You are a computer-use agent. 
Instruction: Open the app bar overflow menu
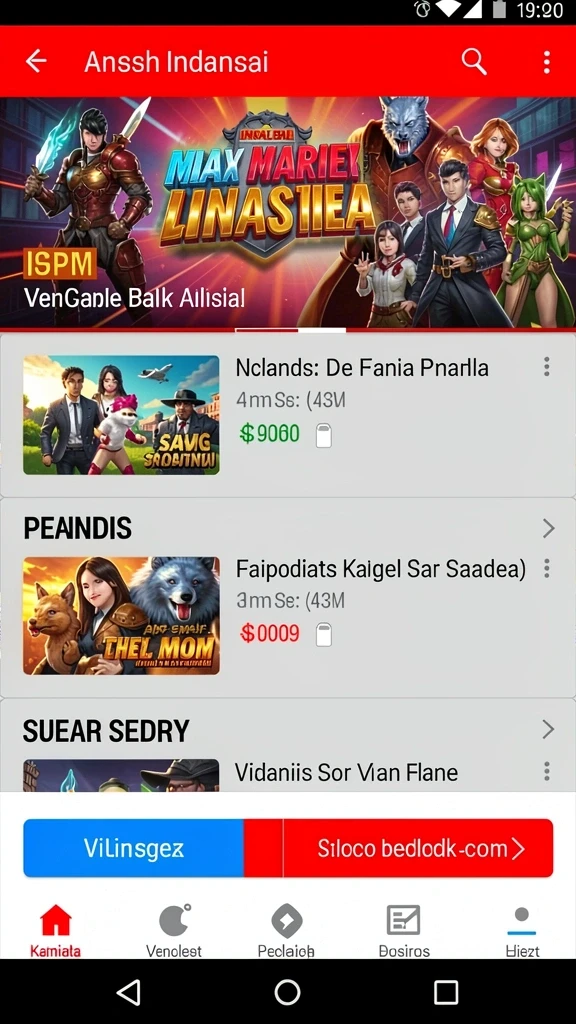click(547, 62)
